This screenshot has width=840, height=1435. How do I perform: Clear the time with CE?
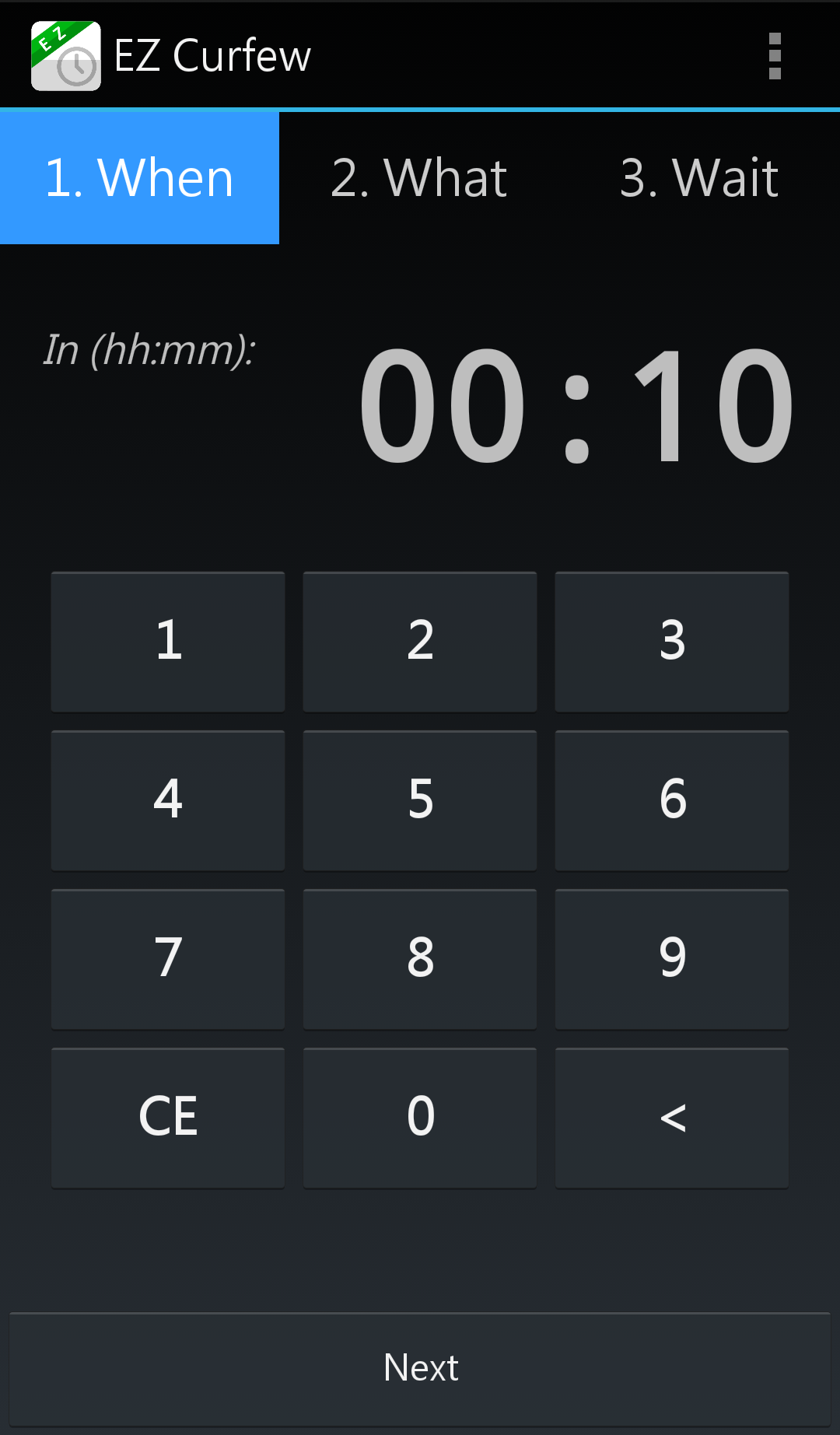pos(168,1118)
